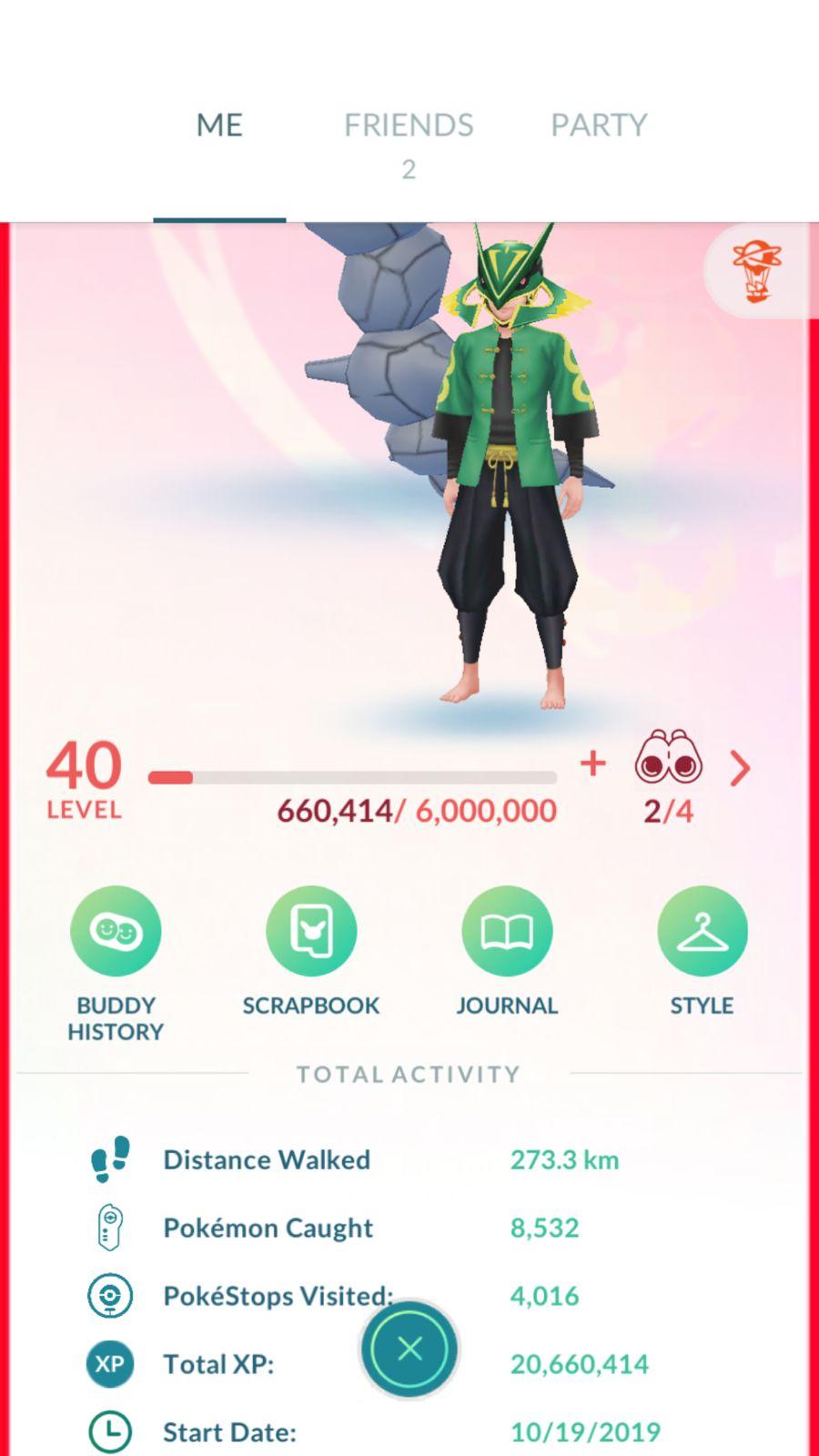Open Buddy History
The image size is (819, 1456).
click(116, 965)
